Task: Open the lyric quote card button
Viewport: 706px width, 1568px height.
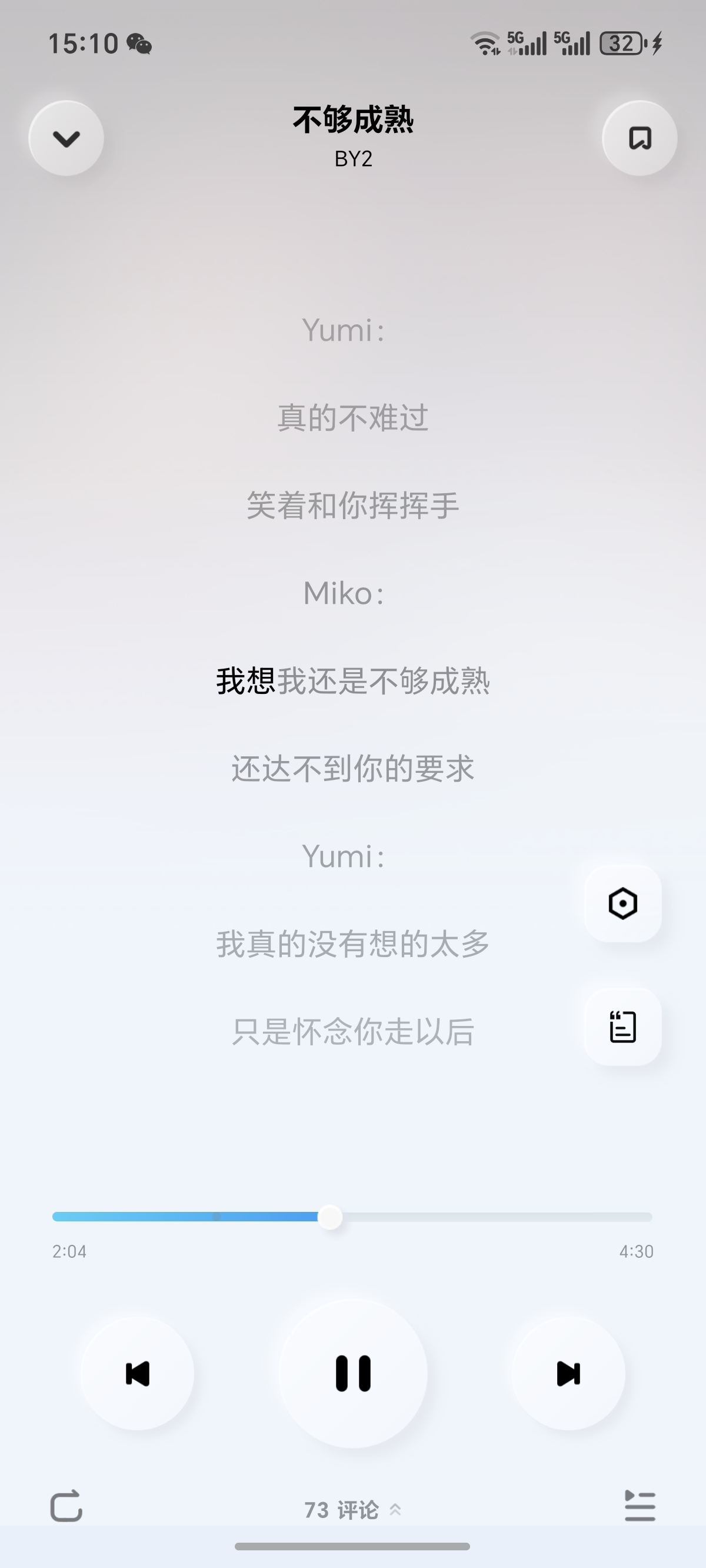Action: [622, 1027]
